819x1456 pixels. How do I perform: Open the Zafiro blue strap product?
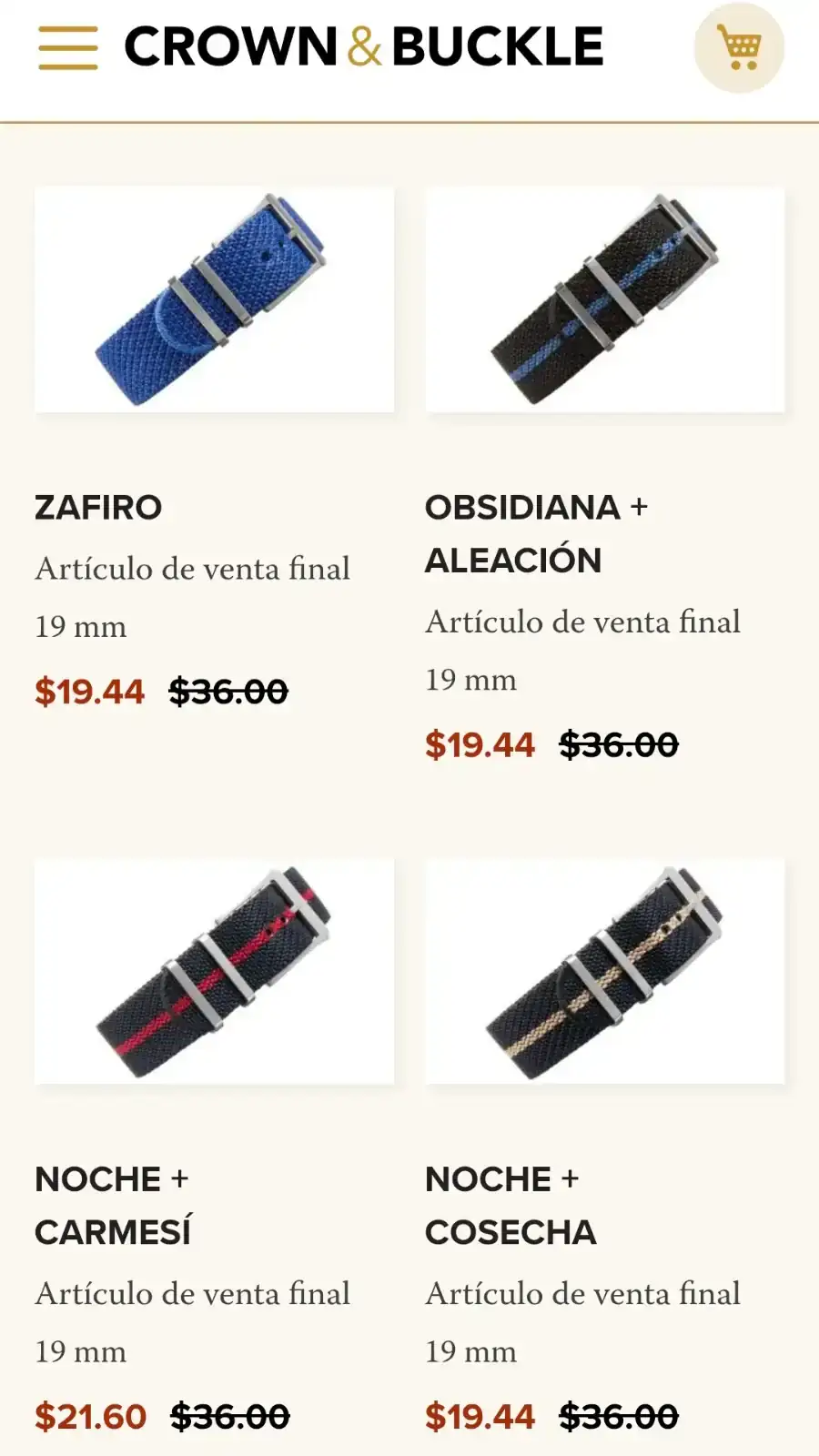(x=214, y=299)
